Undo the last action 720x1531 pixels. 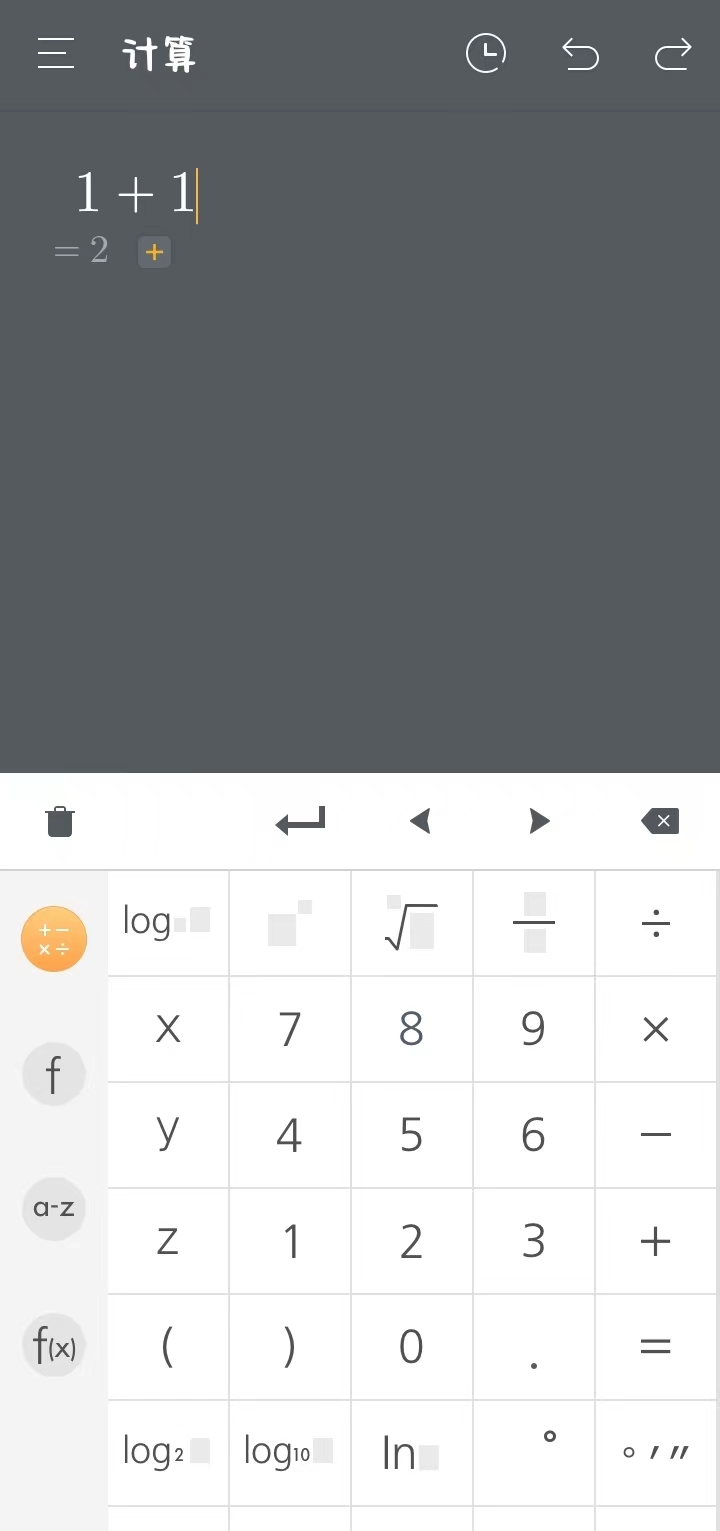[x=580, y=53]
